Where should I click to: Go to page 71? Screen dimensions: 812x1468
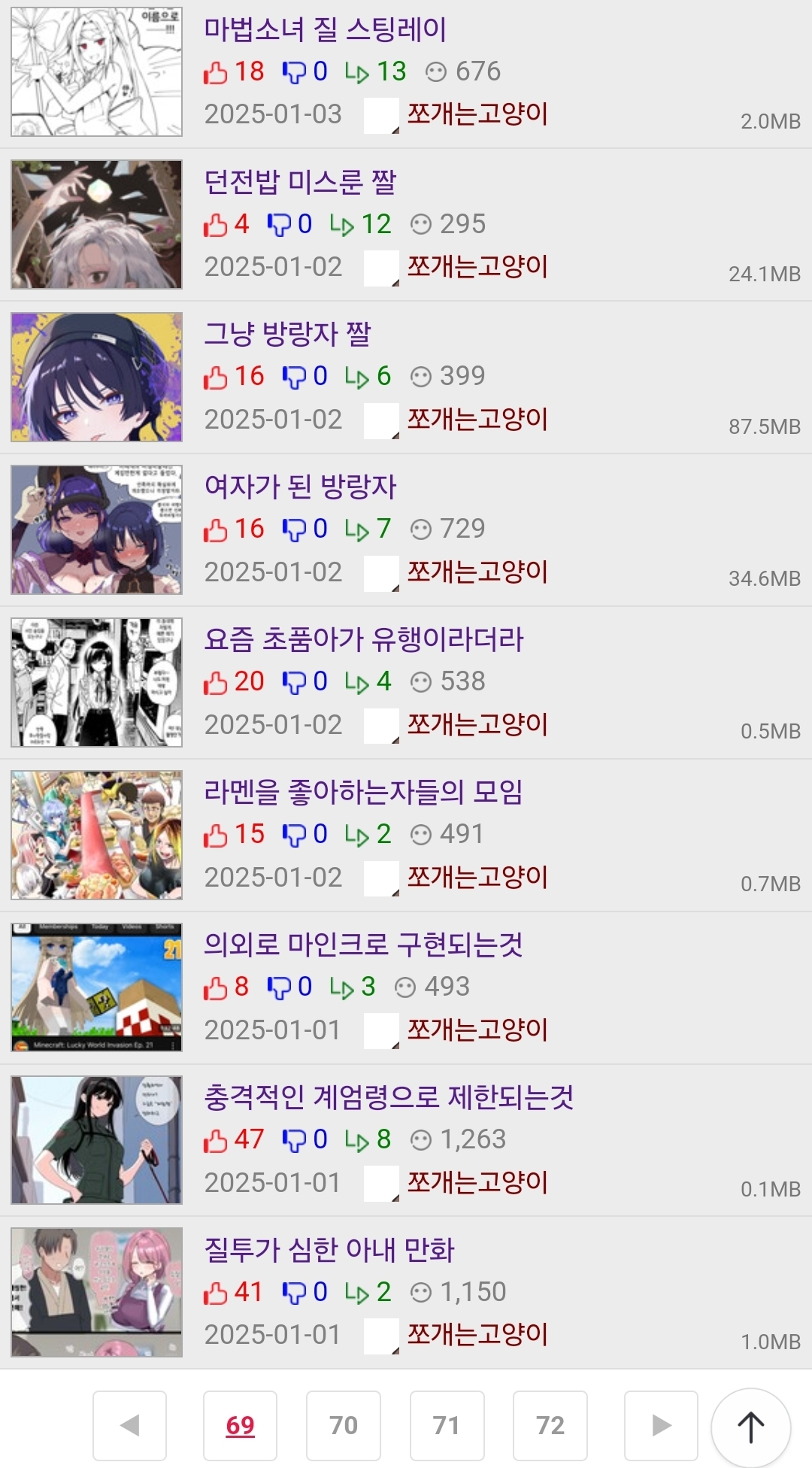tap(447, 1425)
